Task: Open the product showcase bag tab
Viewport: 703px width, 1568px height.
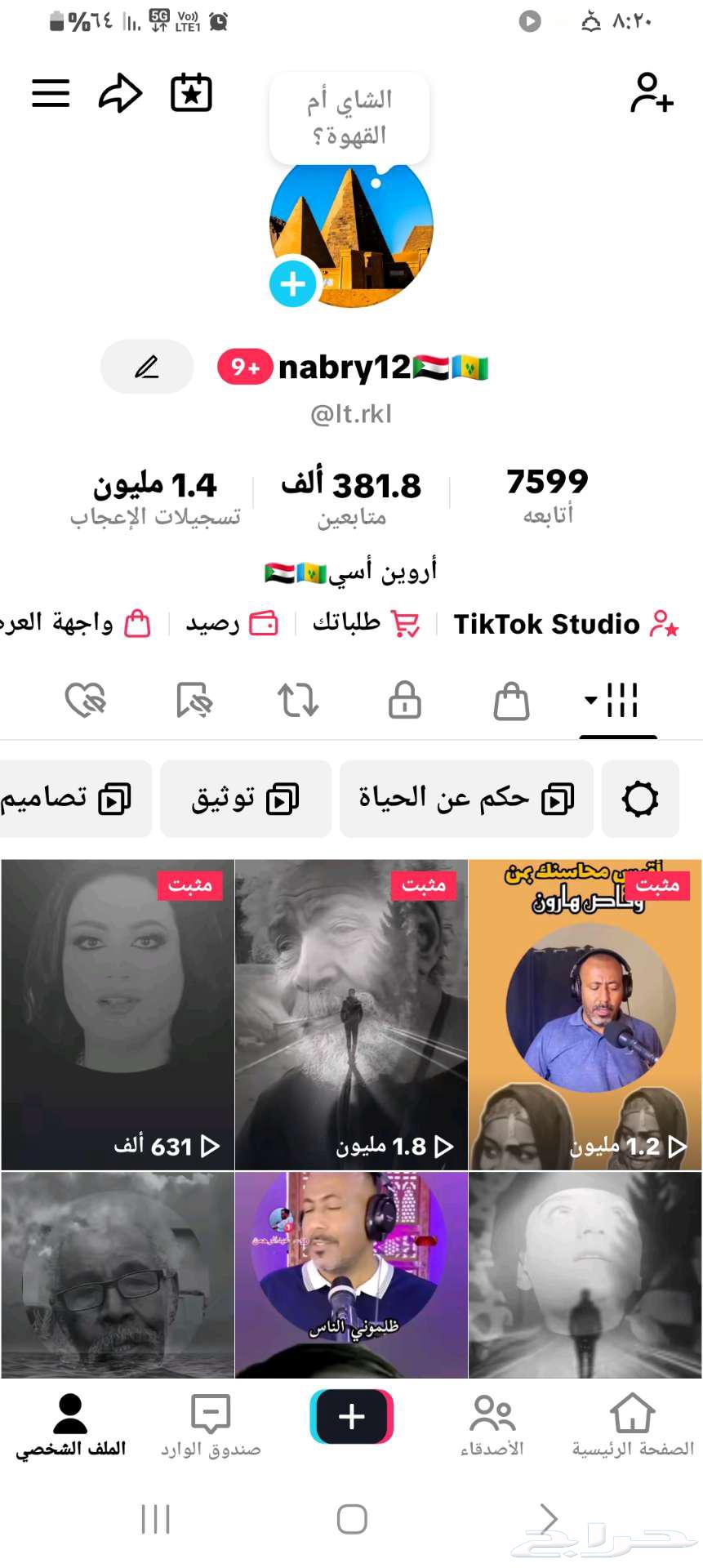Action: tap(510, 701)
